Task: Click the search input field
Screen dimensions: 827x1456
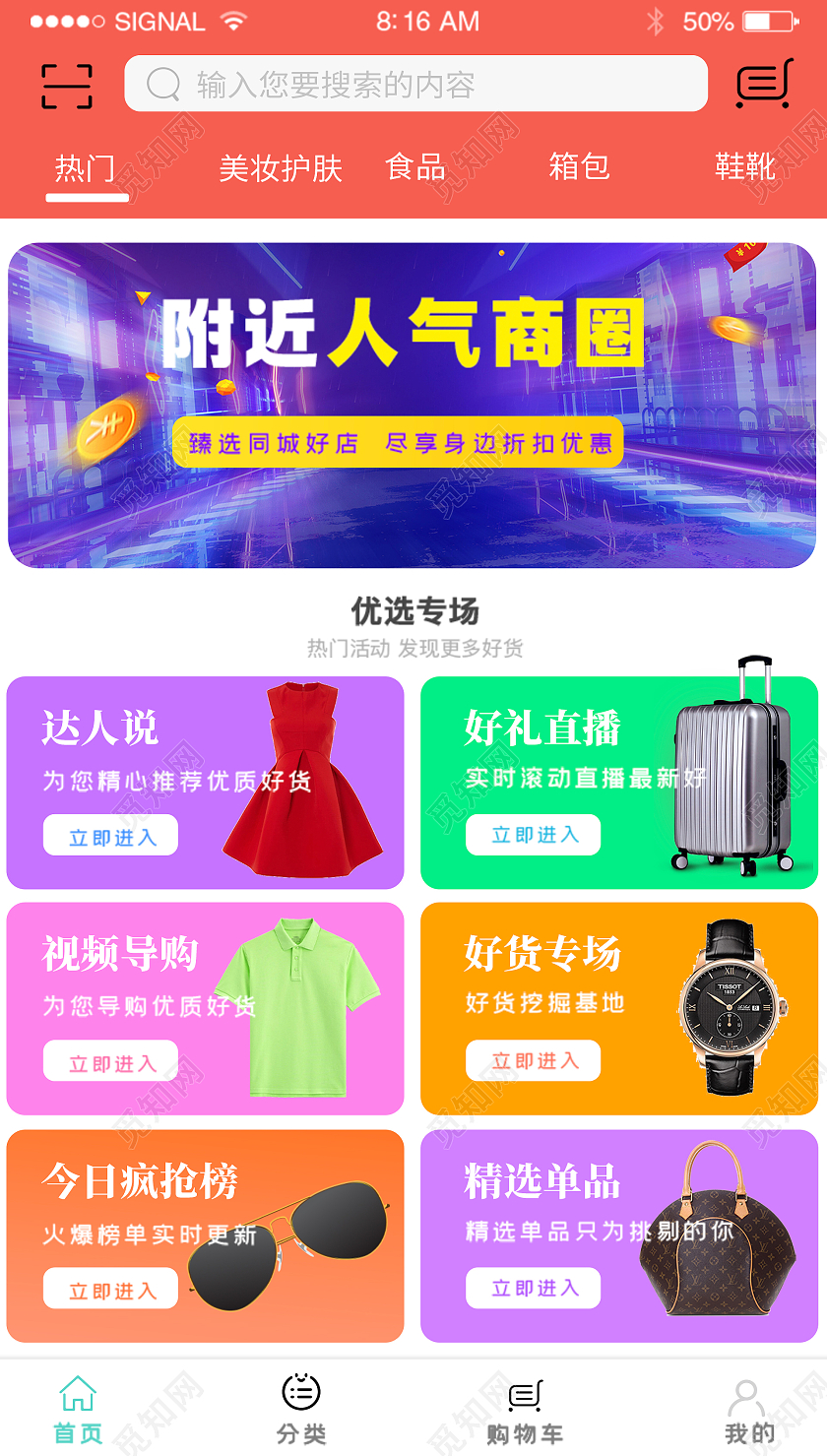Action: coord(413,84)
